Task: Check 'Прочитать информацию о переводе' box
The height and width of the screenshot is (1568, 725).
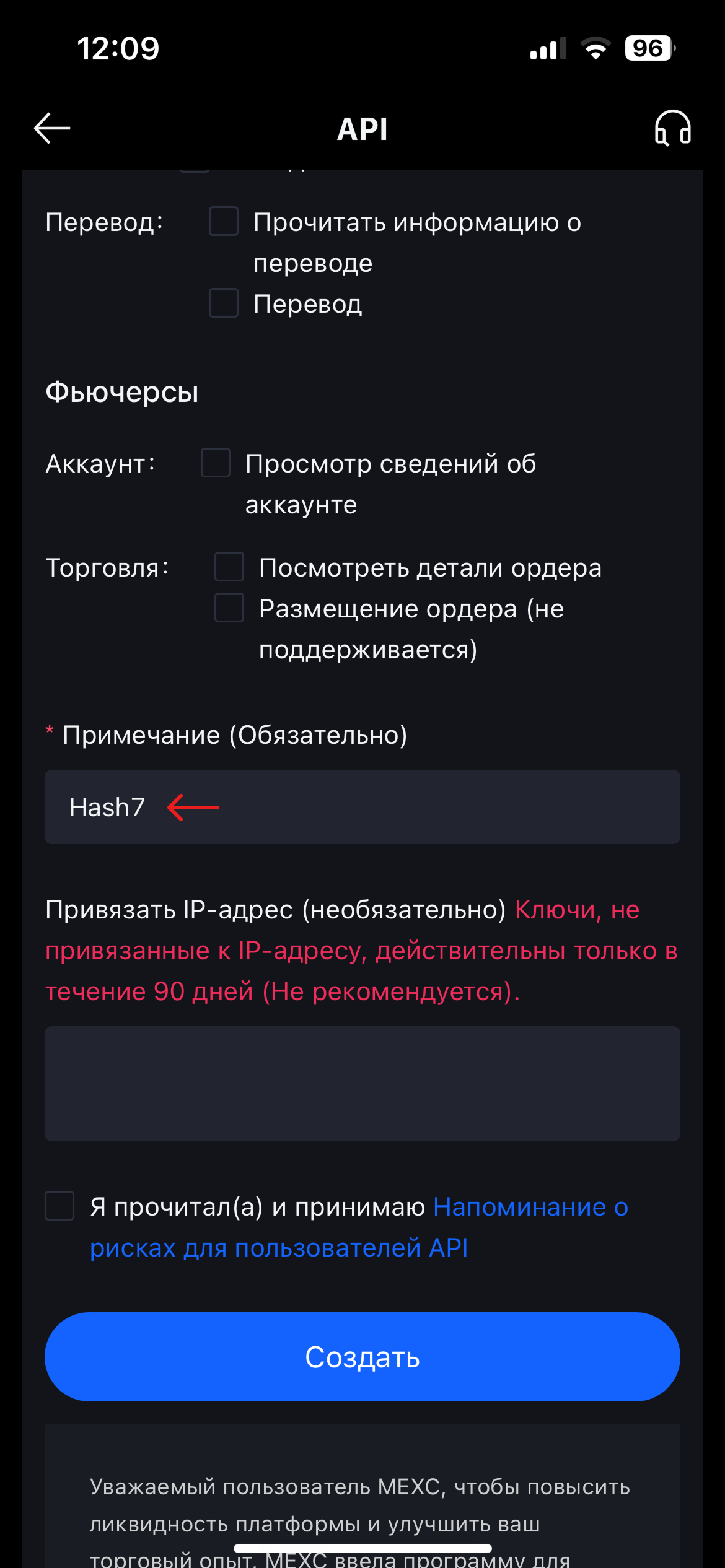Action: pos(224,222)
